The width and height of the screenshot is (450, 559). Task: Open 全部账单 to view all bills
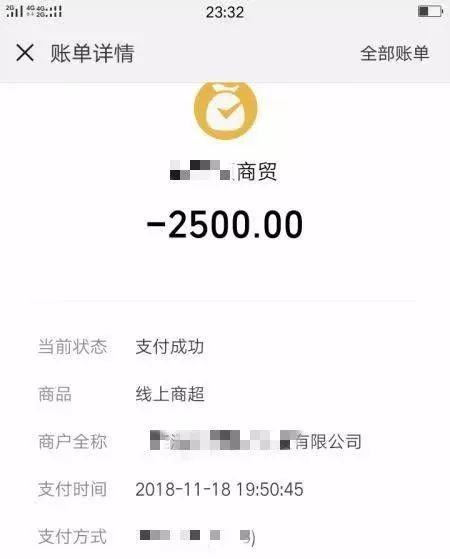point(394,53)
